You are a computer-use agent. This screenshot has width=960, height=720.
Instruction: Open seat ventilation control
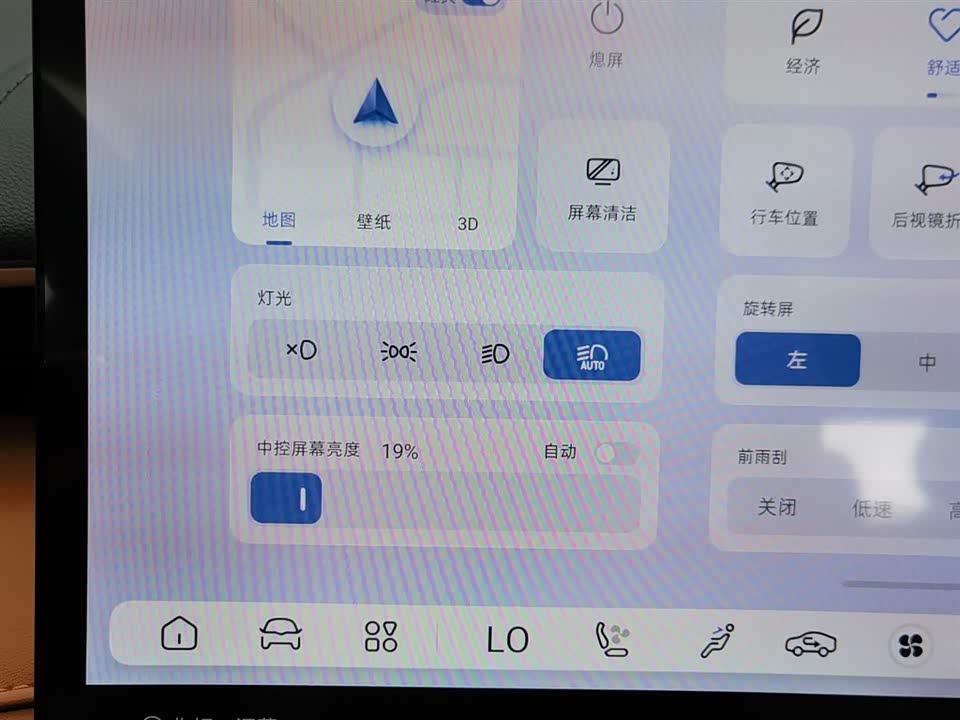tap(612, 640)
